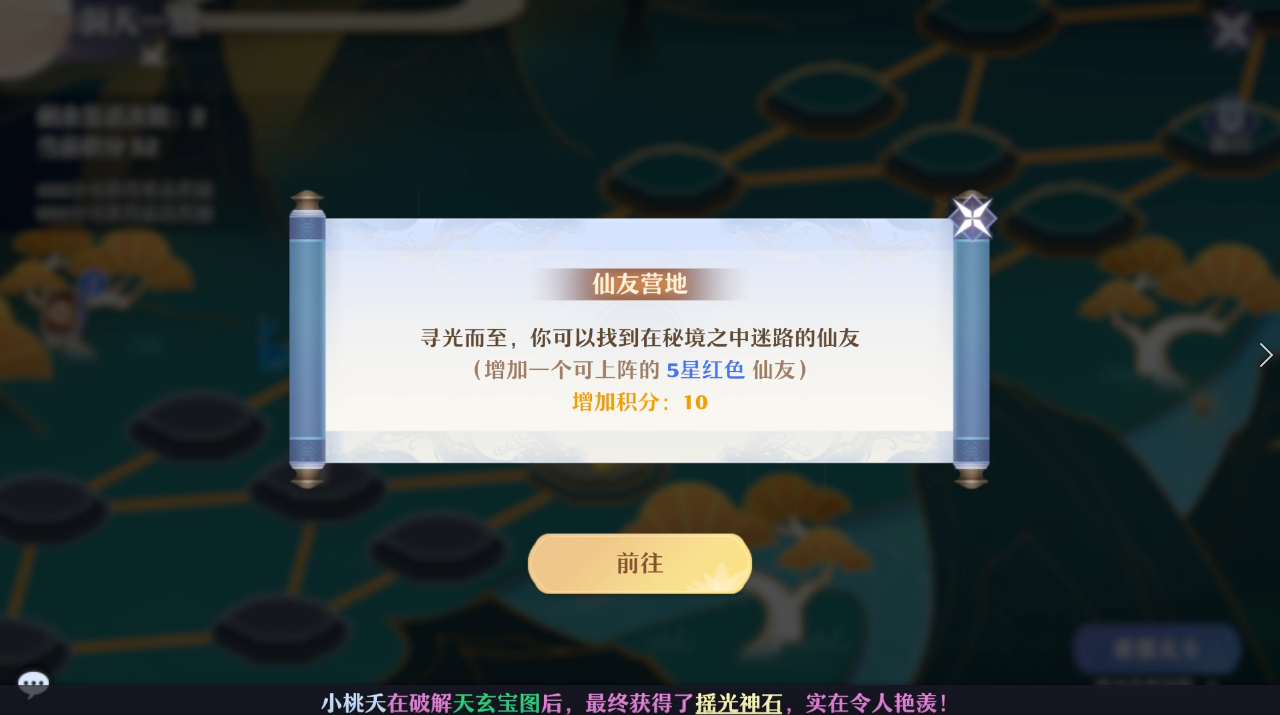The height and width of the screenshot is (715, 1280).
Task: Expand the side arrow panel
Action: point(1266,355)
